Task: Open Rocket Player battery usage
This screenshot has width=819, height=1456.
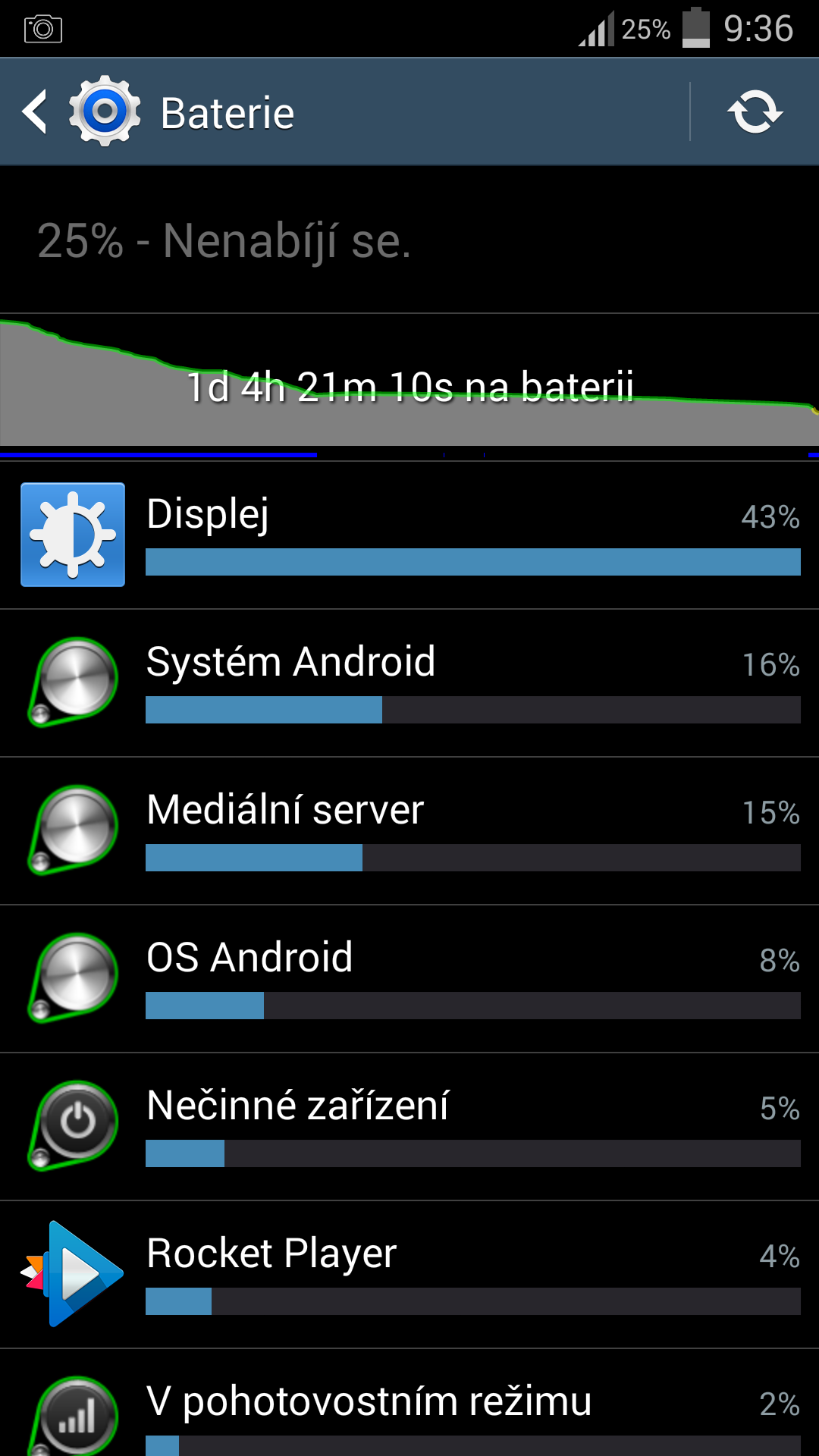Action: 409,1274
